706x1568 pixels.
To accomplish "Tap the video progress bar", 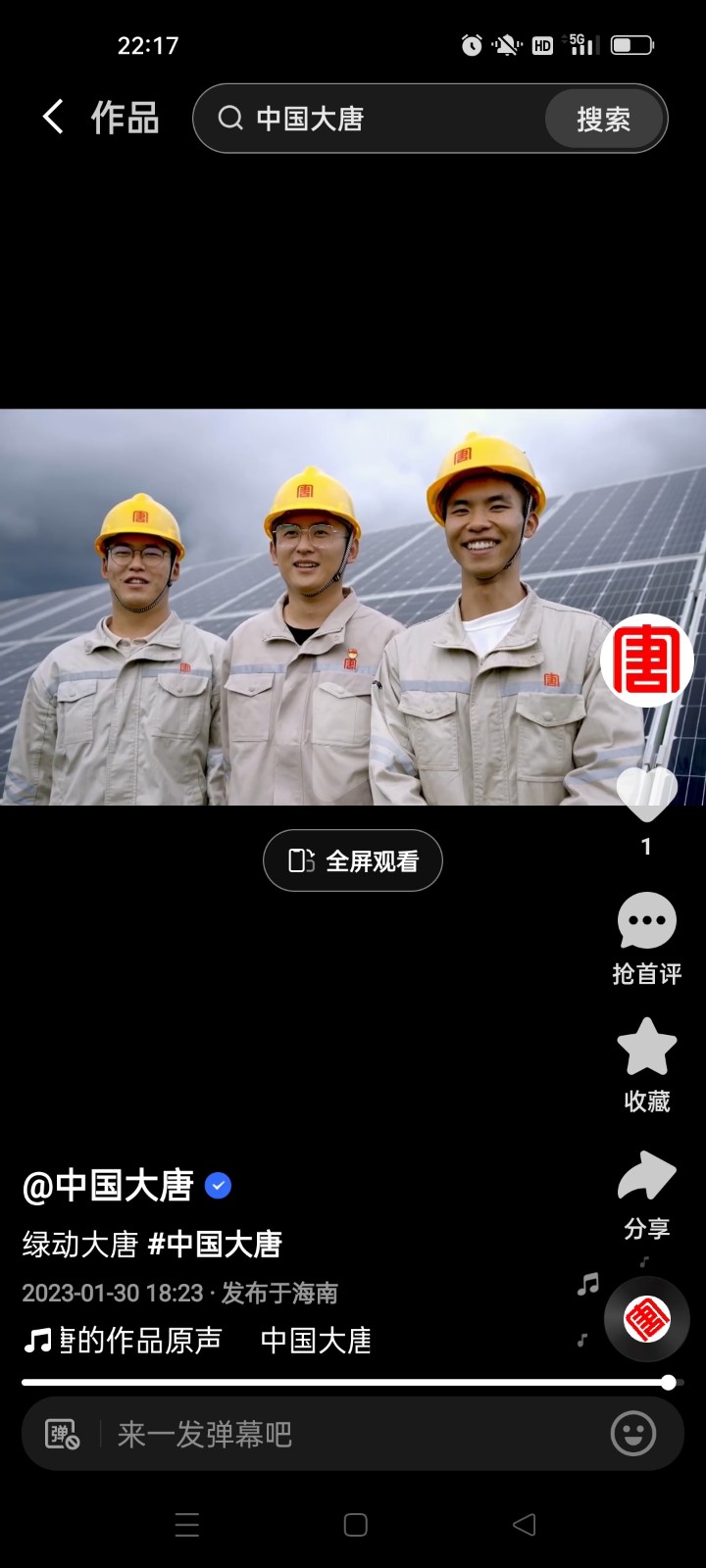I will (x=343, y=1382).
